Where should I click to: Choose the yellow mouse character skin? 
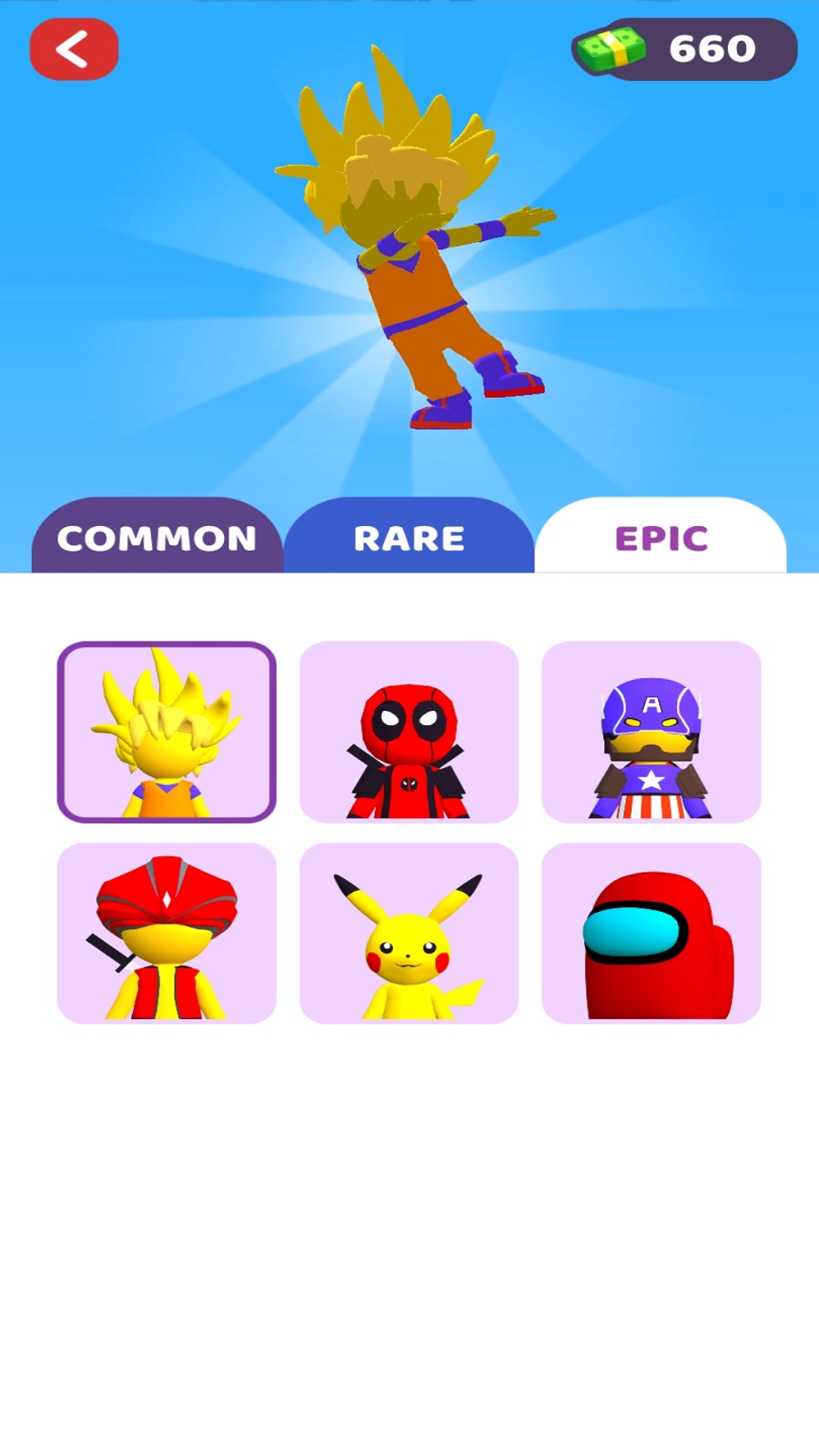pos(409,933)
